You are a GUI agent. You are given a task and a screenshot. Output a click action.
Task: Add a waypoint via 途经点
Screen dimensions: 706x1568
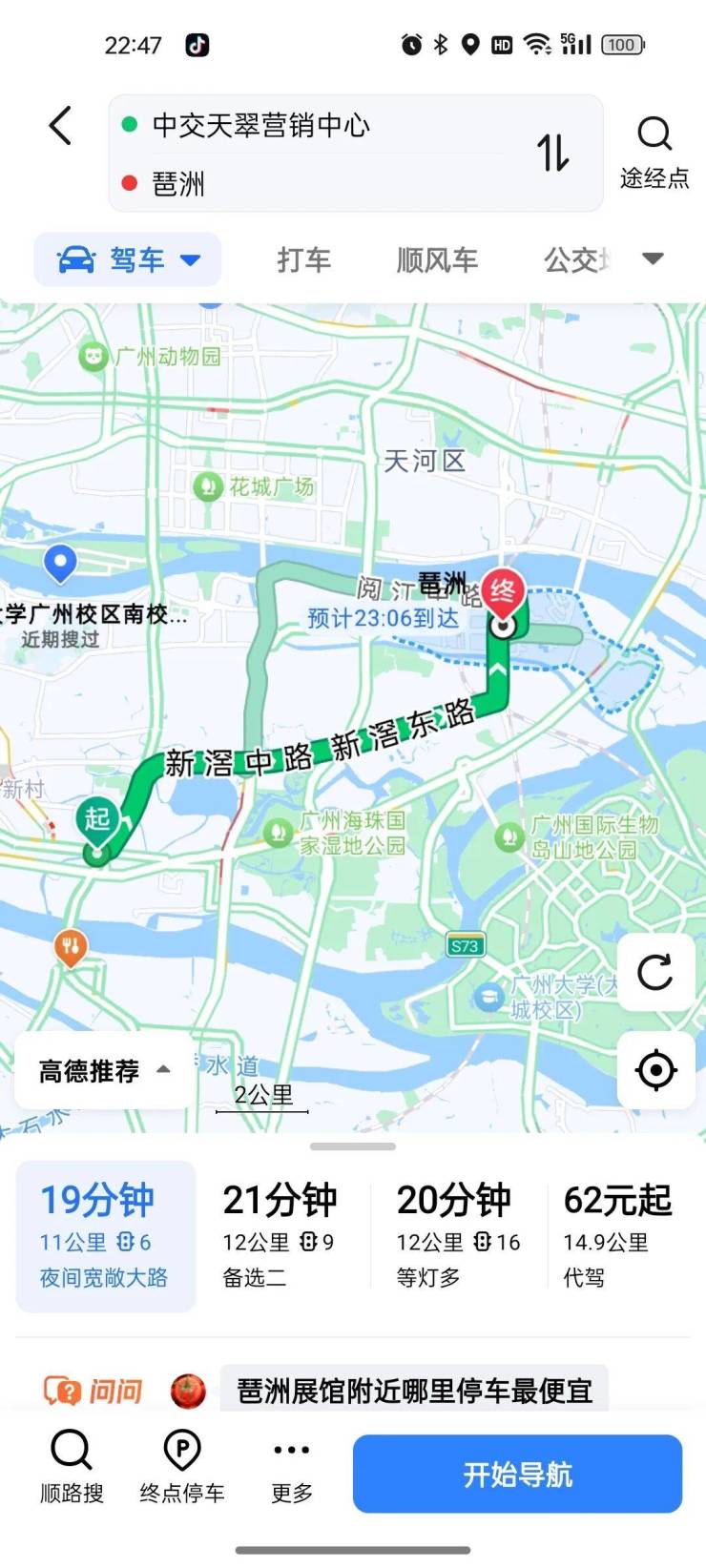coord(654,153)
